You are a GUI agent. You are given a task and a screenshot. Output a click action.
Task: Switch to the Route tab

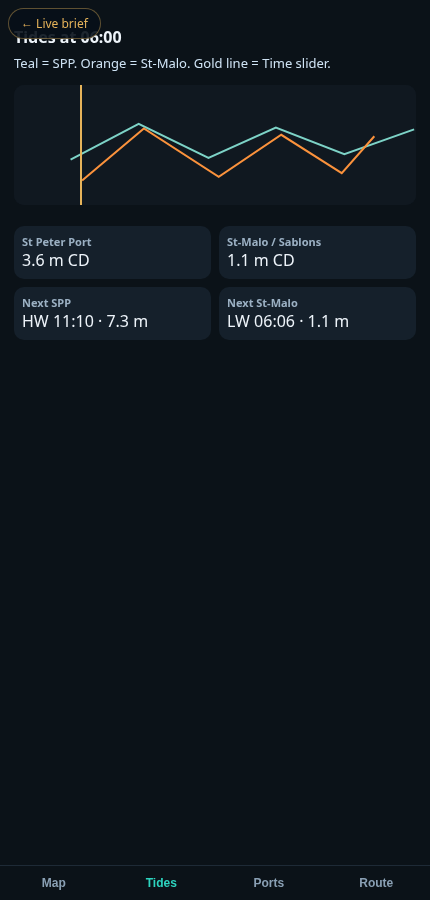376,883
